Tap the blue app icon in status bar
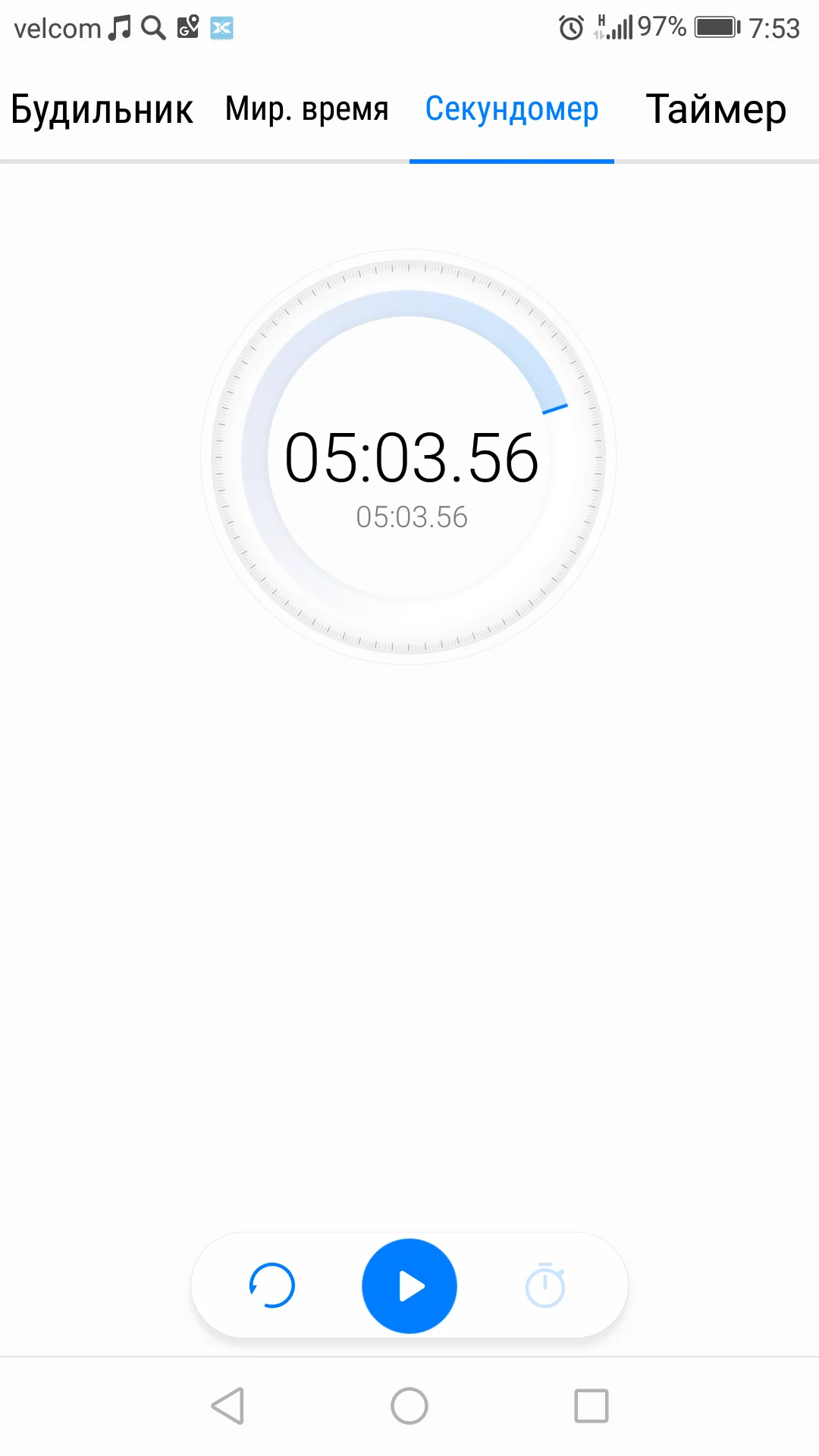 click(x=221, y=28)
